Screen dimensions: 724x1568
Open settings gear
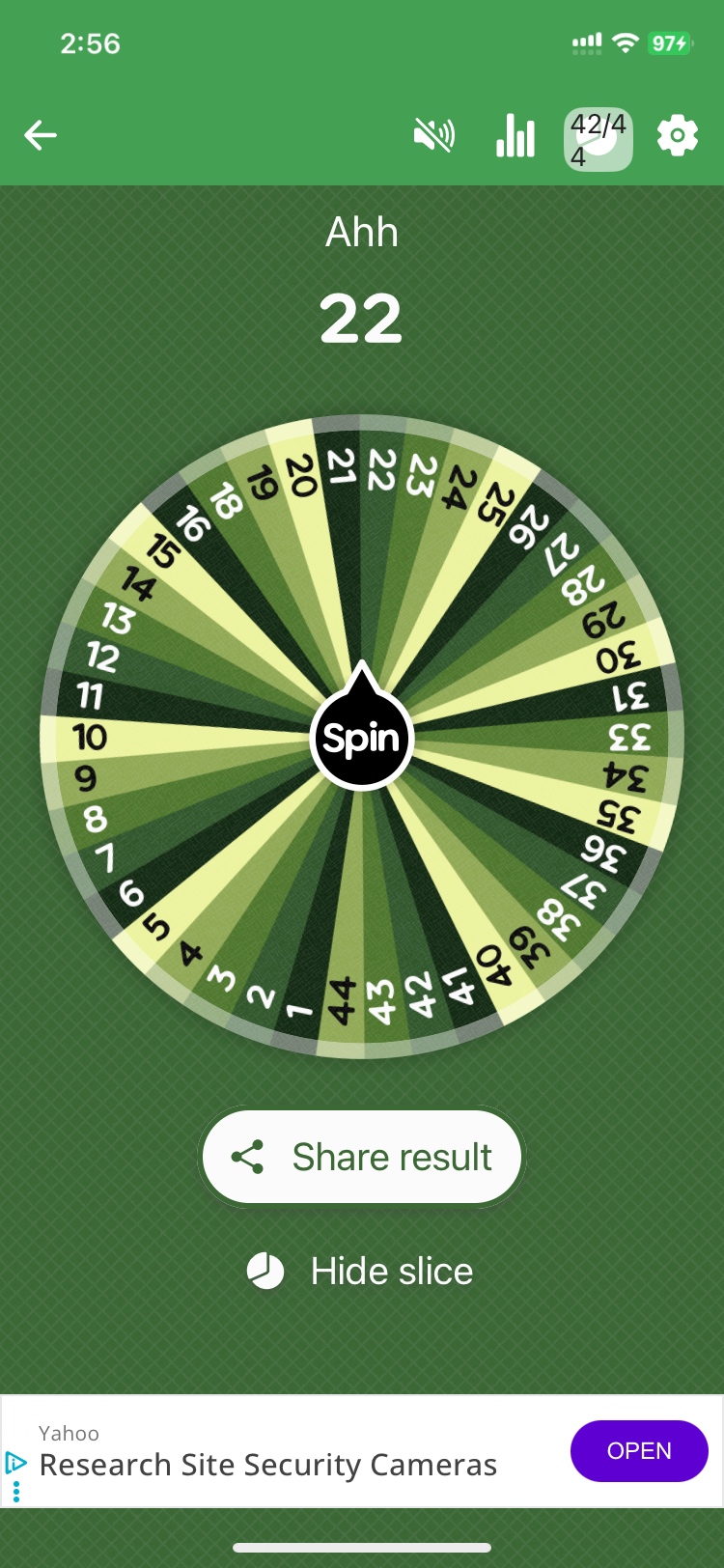(678, 136)
